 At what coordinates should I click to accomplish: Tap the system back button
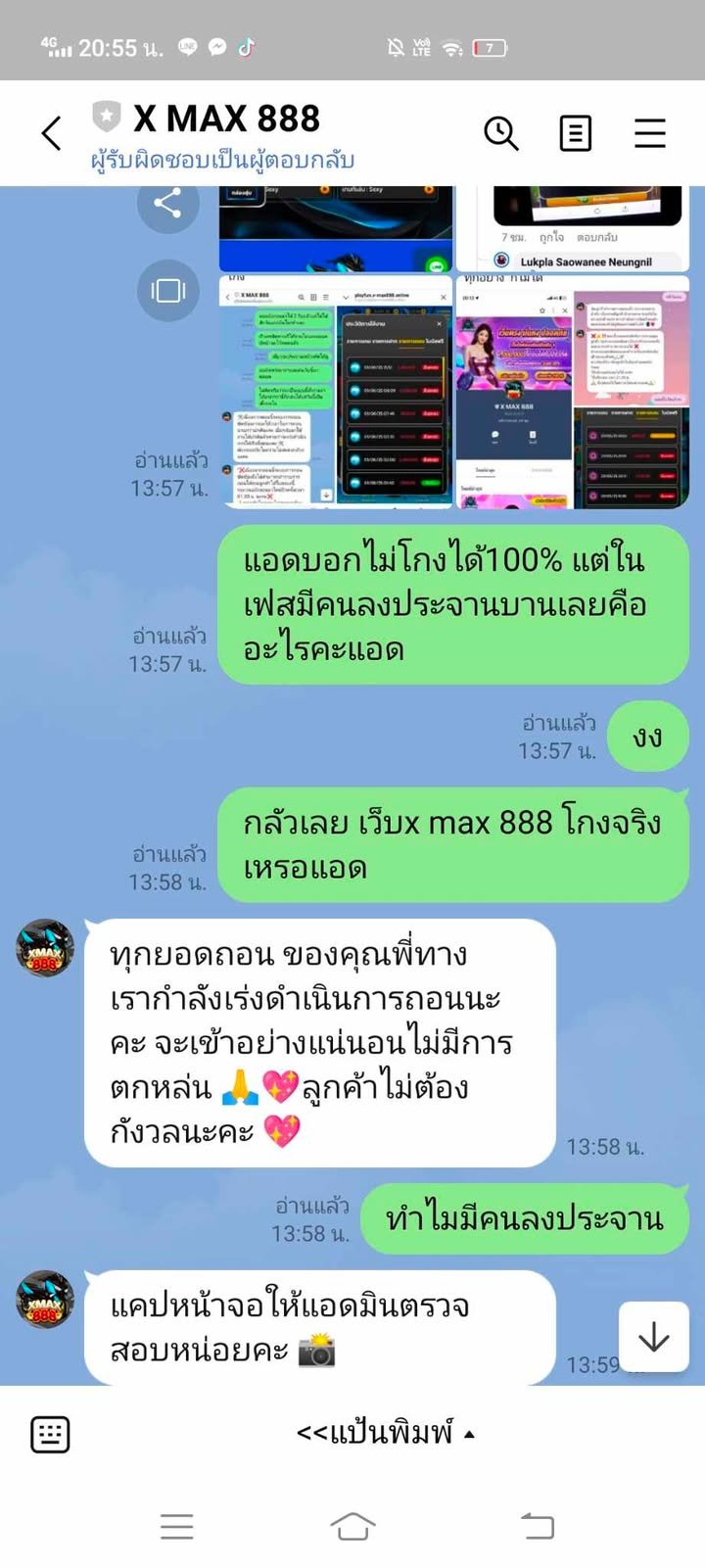pos(537,1526)
